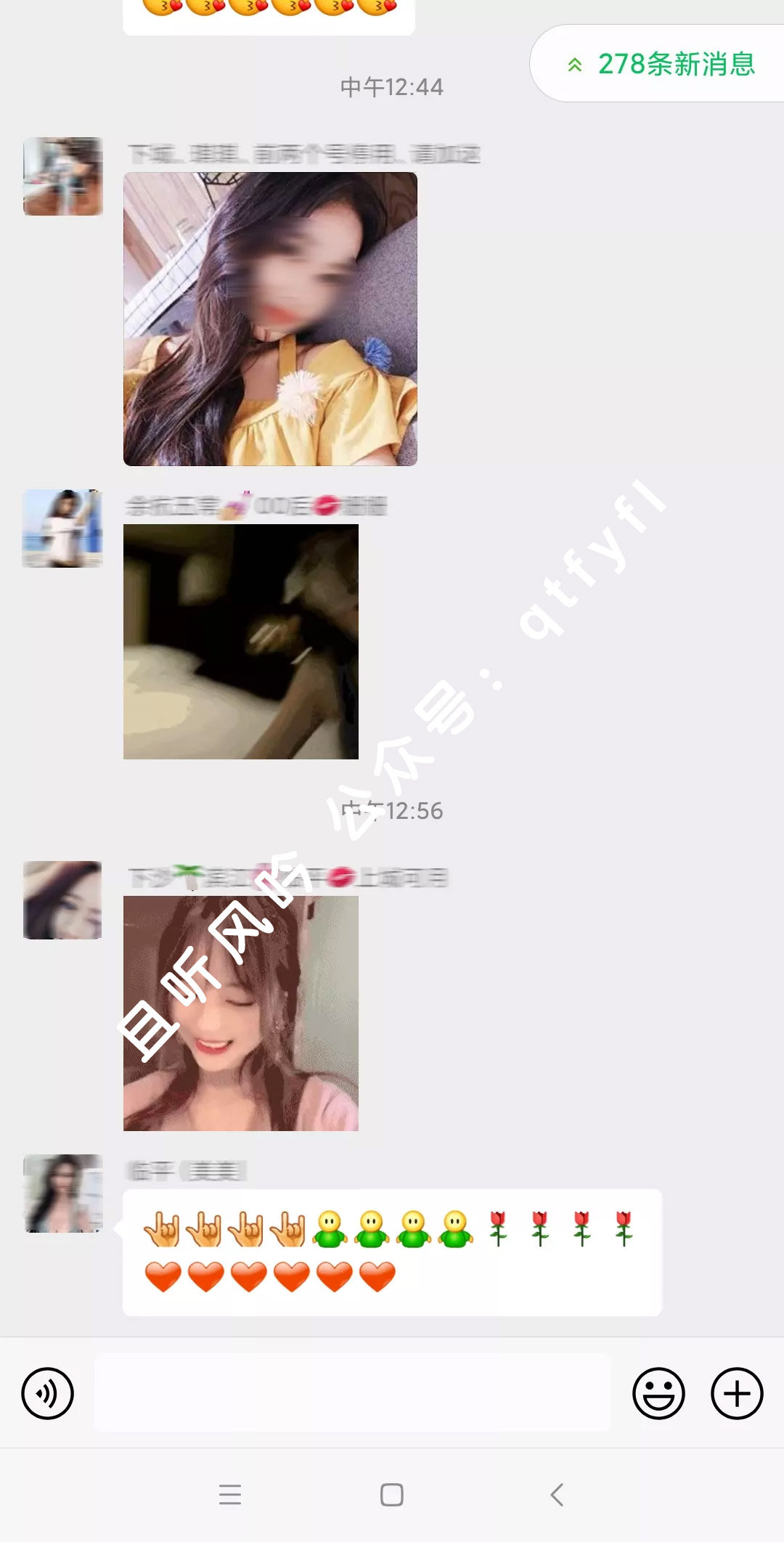Focus the message text field
The width and height of the screenshot is (784, 1542).
click(x=352, y=1393)
